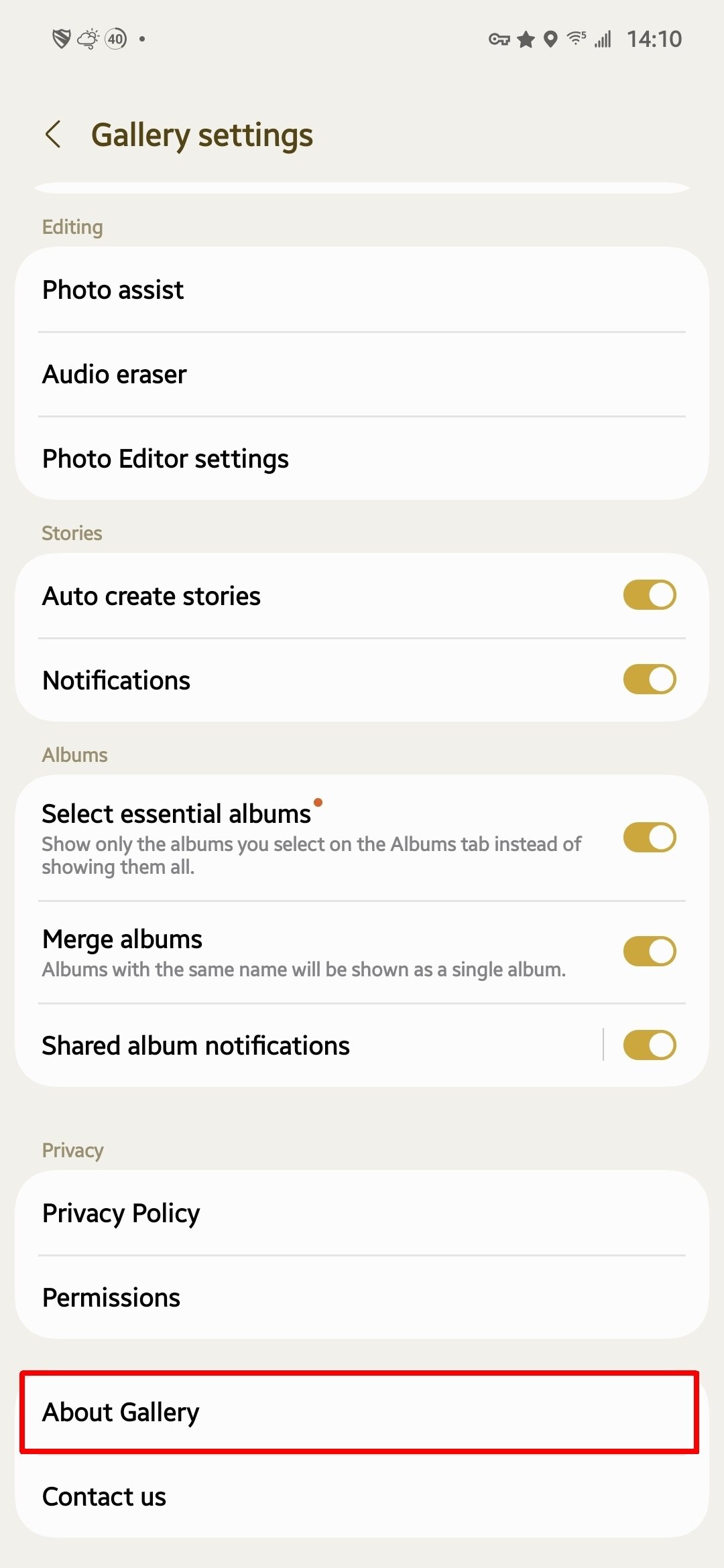Go back from Gallery settings
This screenshot has width=724, height=1568.
(54, 134)
